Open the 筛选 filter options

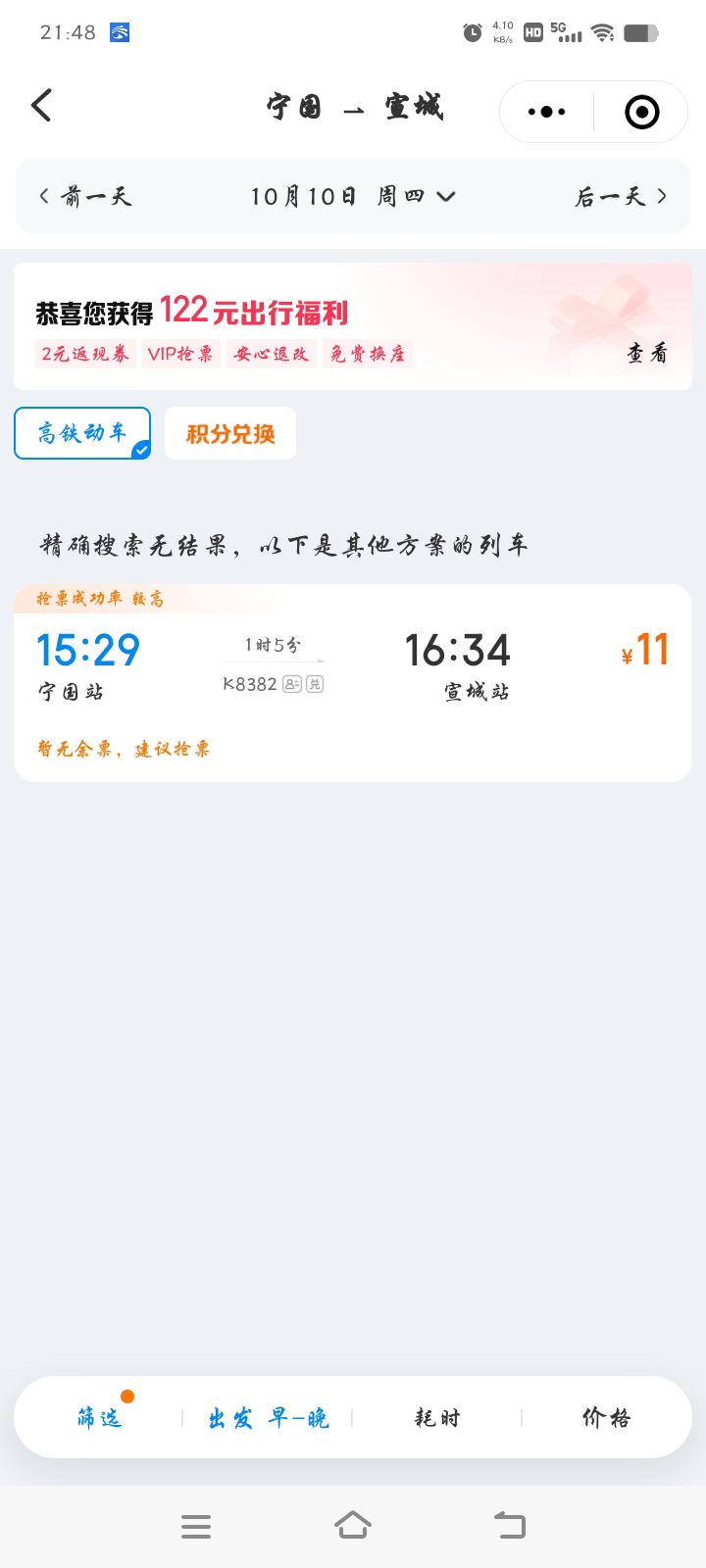pos(100,1417)
